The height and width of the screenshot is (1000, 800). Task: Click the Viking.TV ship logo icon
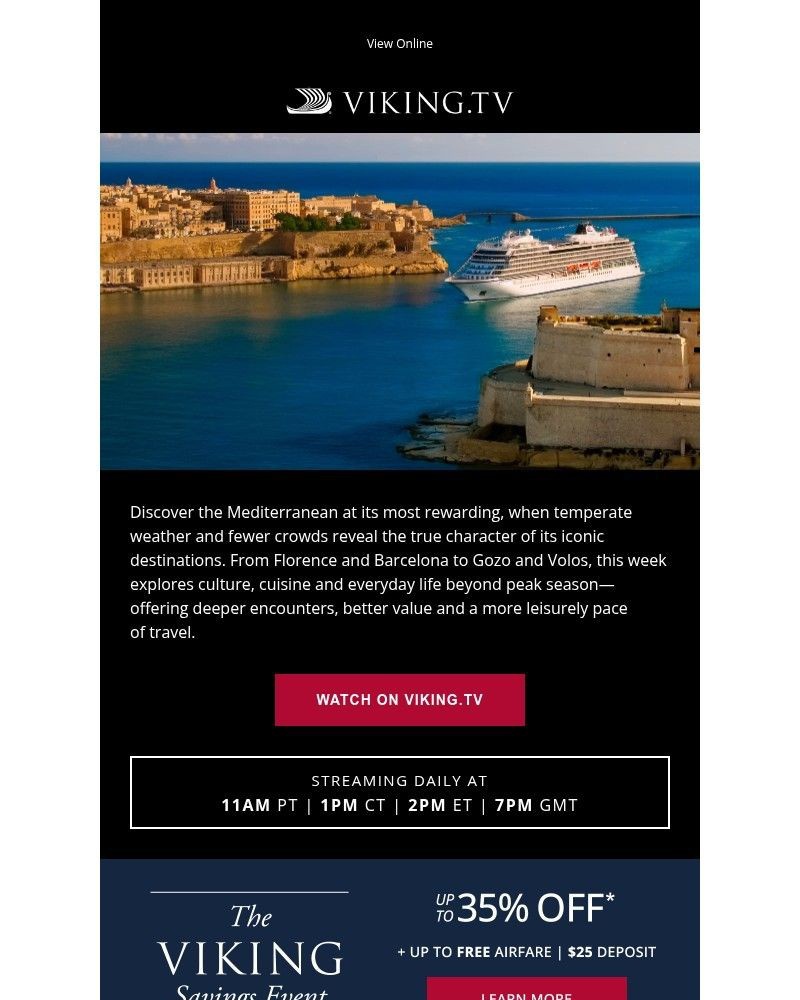[x=309, y=99]
